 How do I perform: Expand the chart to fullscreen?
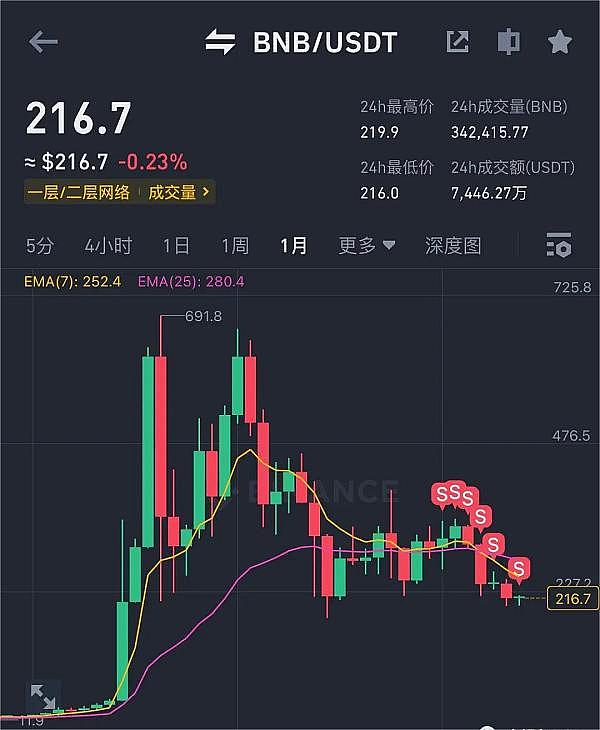pos(43,697)
